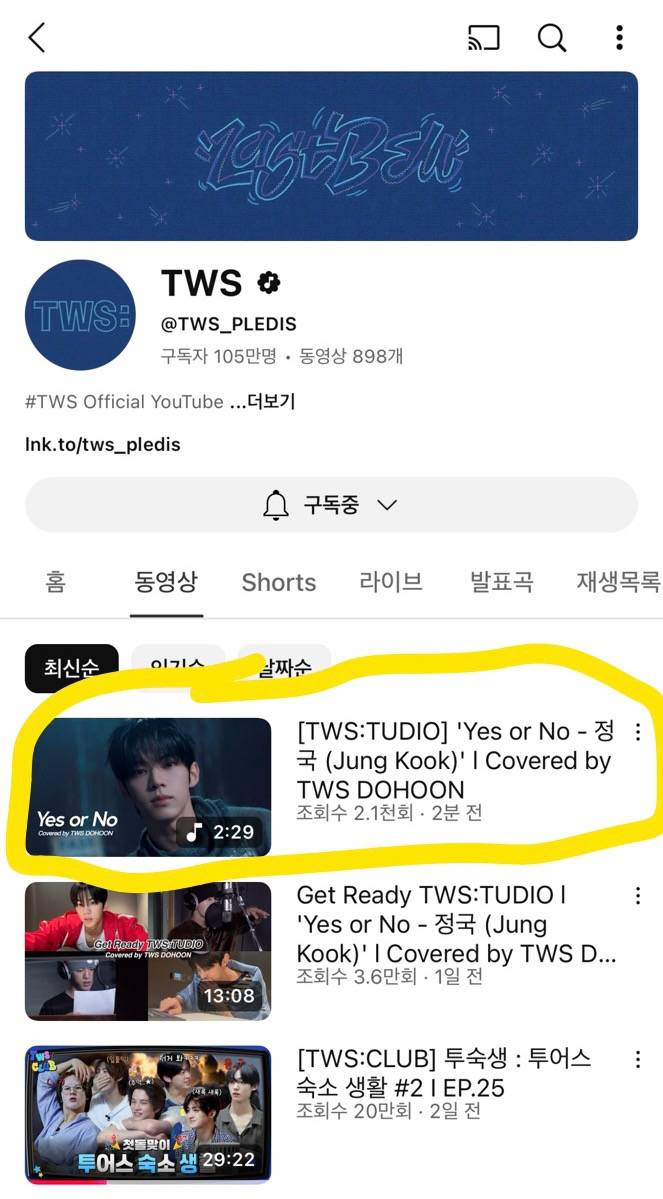Screen dimensions: 663x1199
Task: Open the lnk.to/tws_pledis link
Action: (x=103, y=444)
